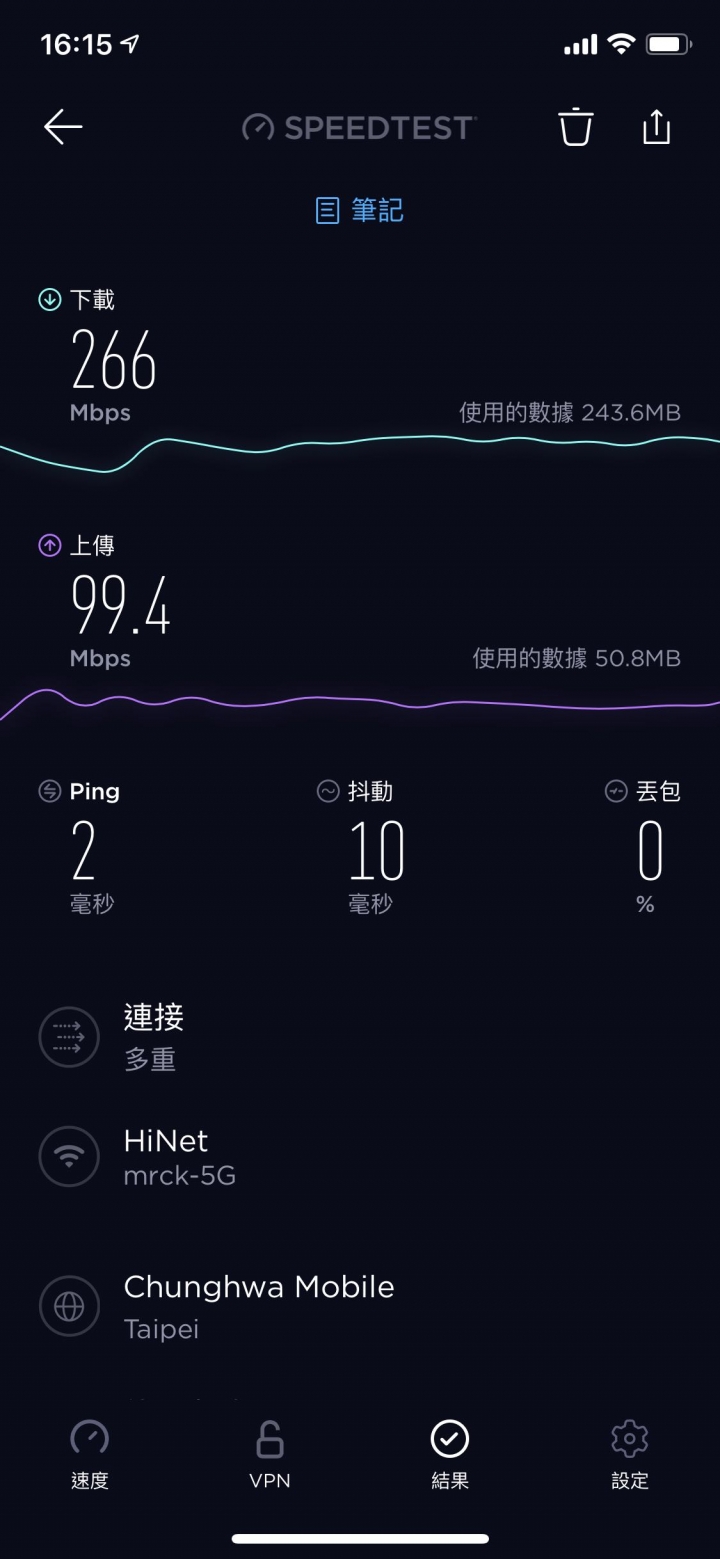Open the 設定 settings tab
720x1559 pixels.
pos(630,1456)
